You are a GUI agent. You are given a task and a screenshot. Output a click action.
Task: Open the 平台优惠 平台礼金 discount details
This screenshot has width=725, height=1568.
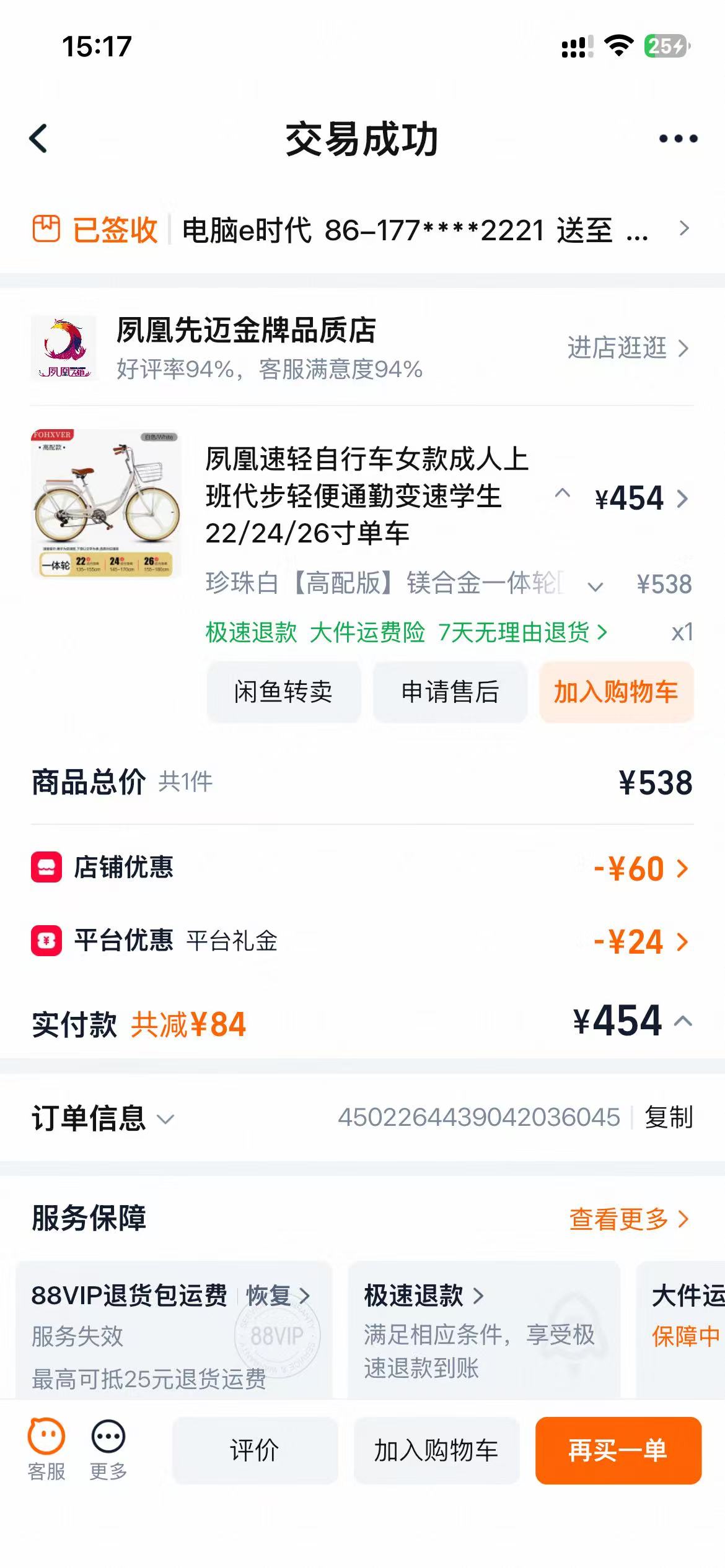tap(362, 941)
